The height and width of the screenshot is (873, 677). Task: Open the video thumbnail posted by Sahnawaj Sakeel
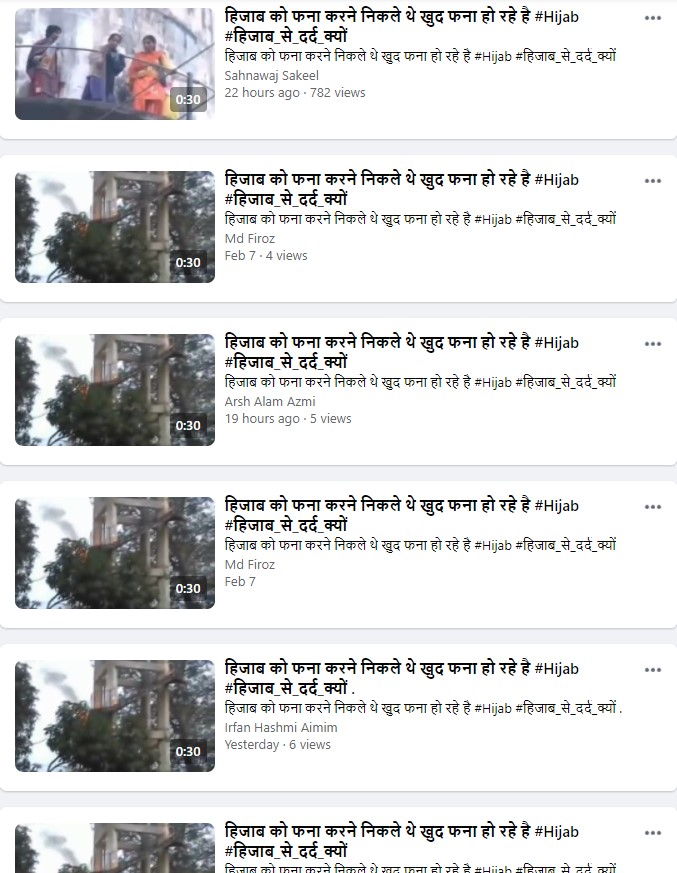click(114, 64)
